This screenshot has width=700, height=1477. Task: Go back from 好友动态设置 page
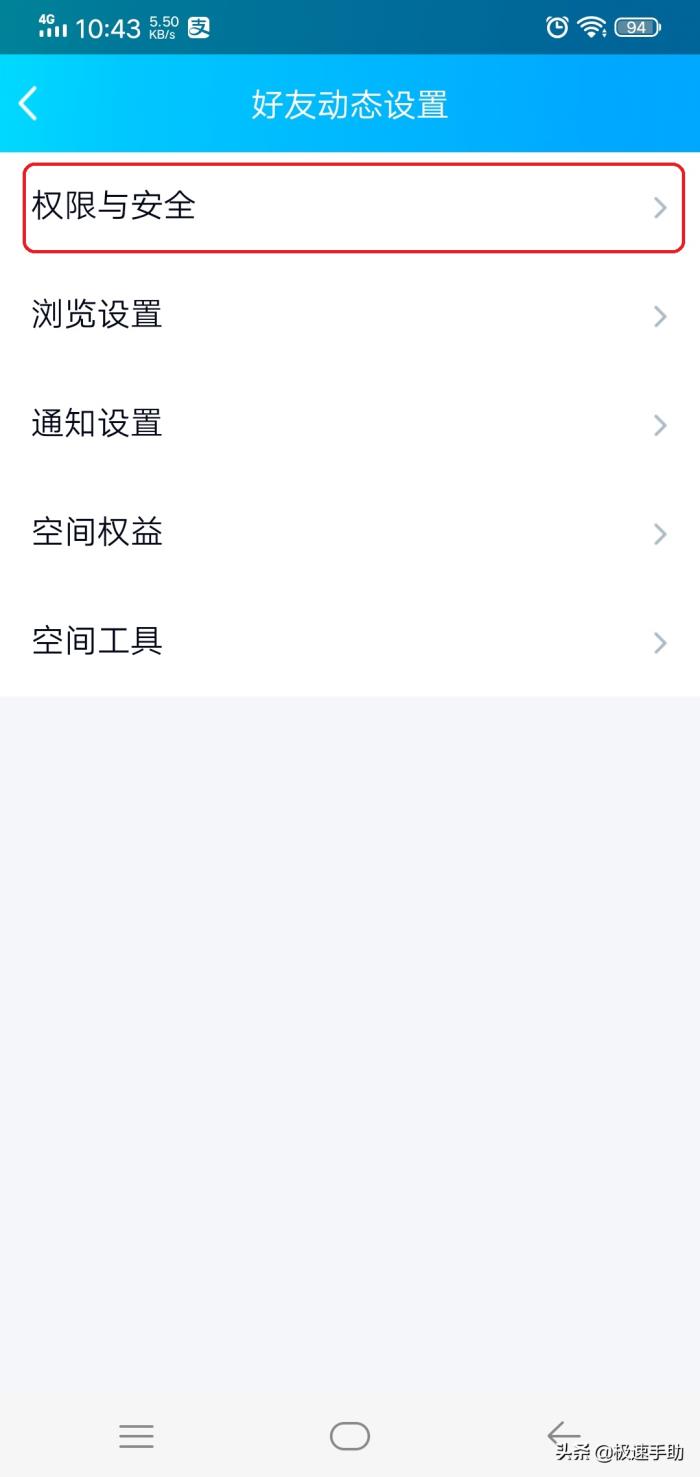(28, 103)
